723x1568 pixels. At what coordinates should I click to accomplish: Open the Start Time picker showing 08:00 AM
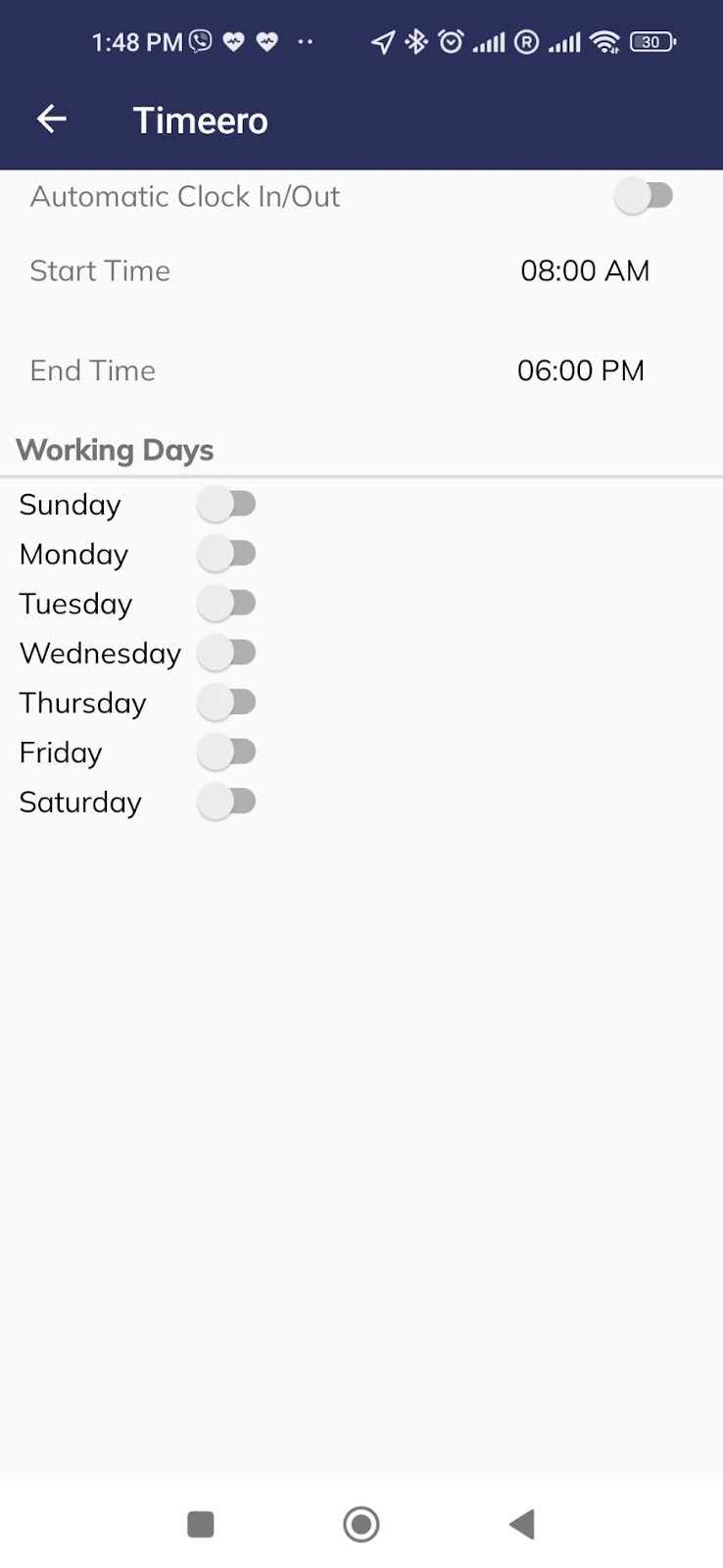pos(585,270)
